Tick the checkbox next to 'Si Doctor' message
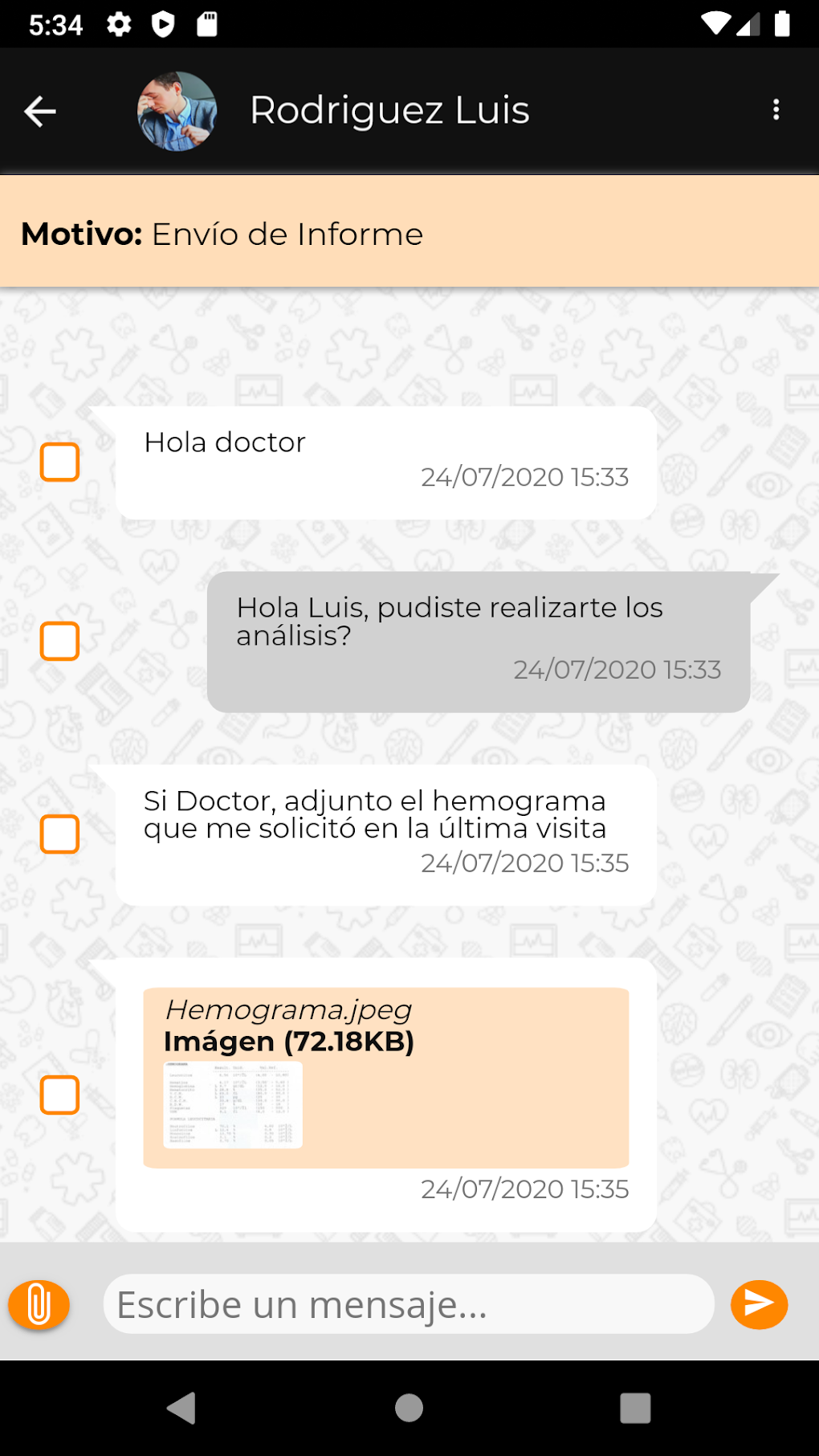This screenshot has width=819, height=1456. (x=59, y=834)
